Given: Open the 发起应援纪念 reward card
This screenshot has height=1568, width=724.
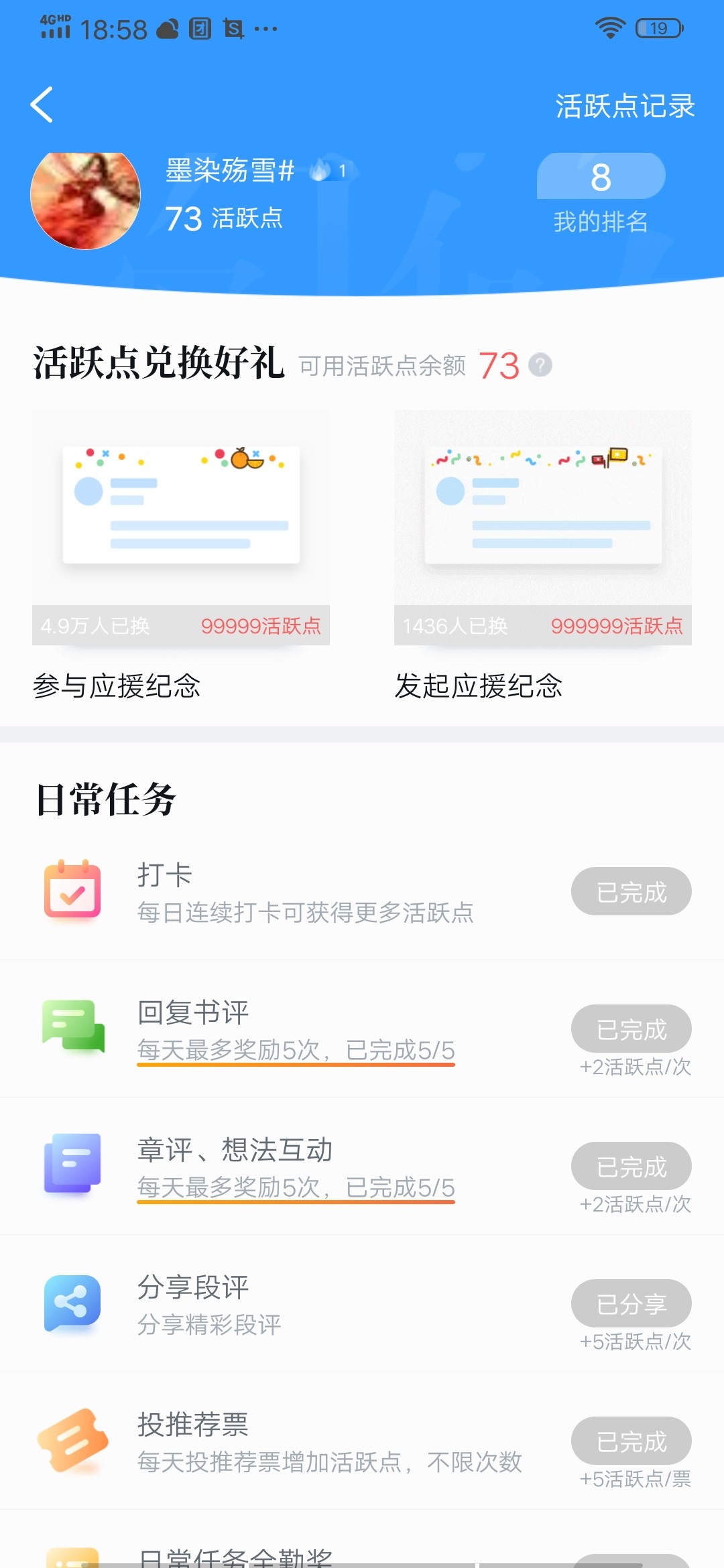Looking at the screenshot, I should [x=542, y=528].
